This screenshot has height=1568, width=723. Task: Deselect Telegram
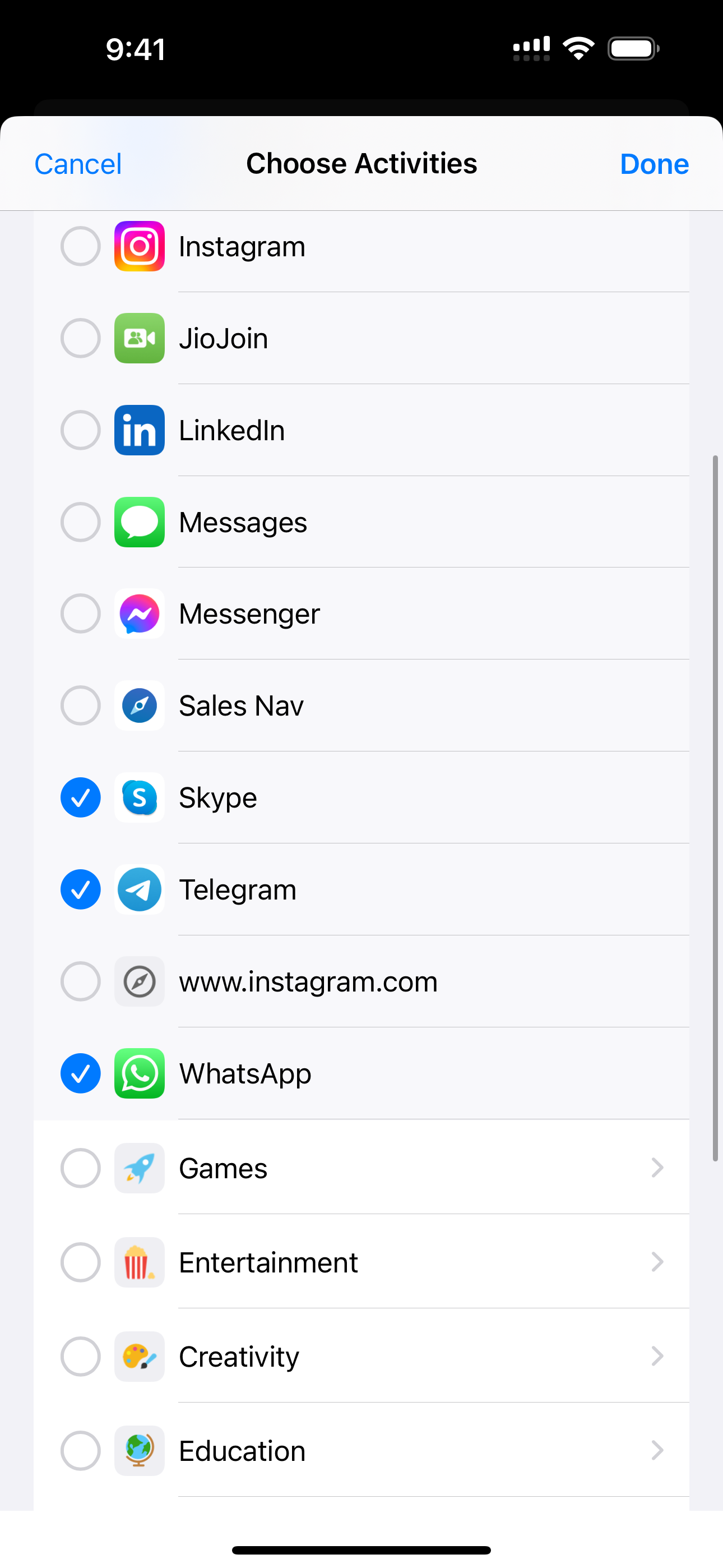[x=80, y=889]
